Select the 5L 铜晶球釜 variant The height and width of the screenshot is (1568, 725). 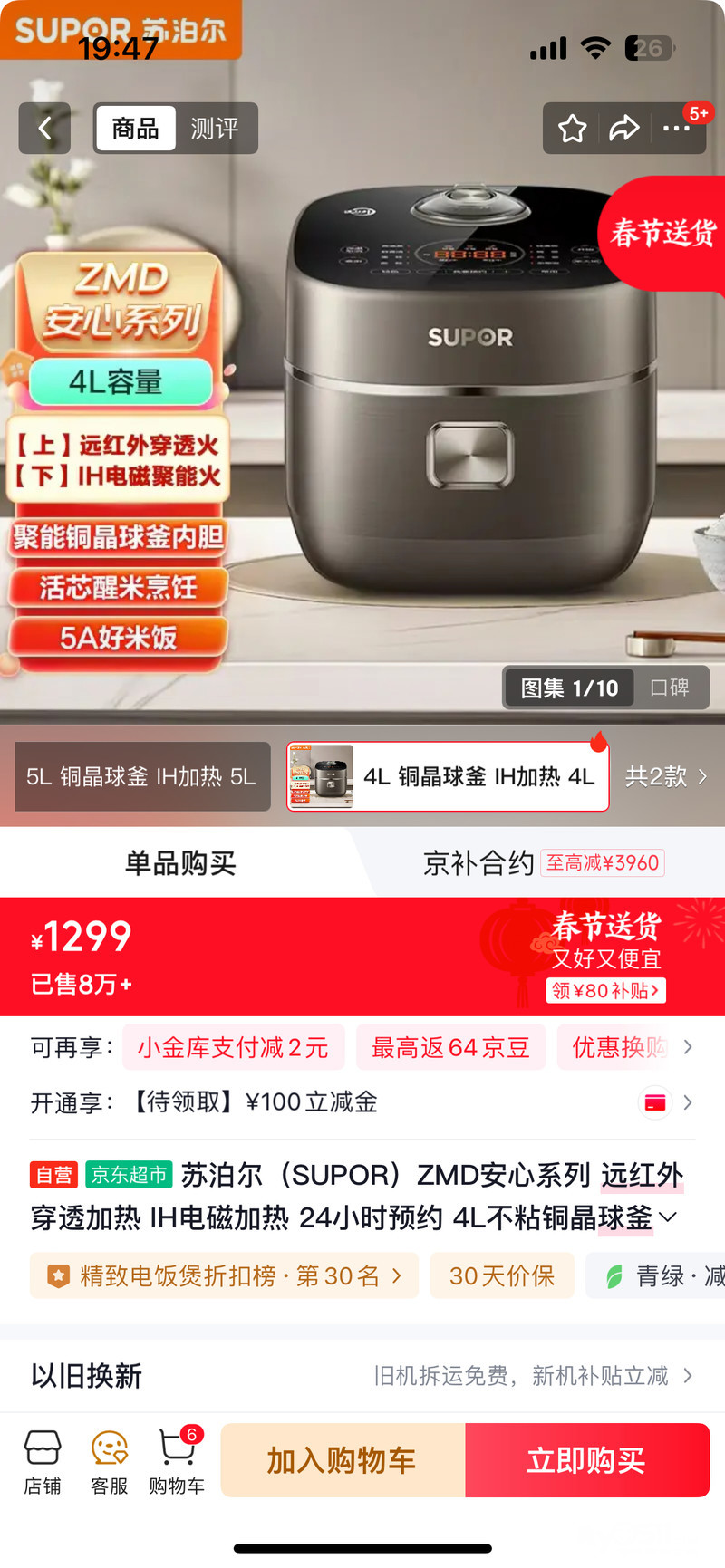(142, 776)
